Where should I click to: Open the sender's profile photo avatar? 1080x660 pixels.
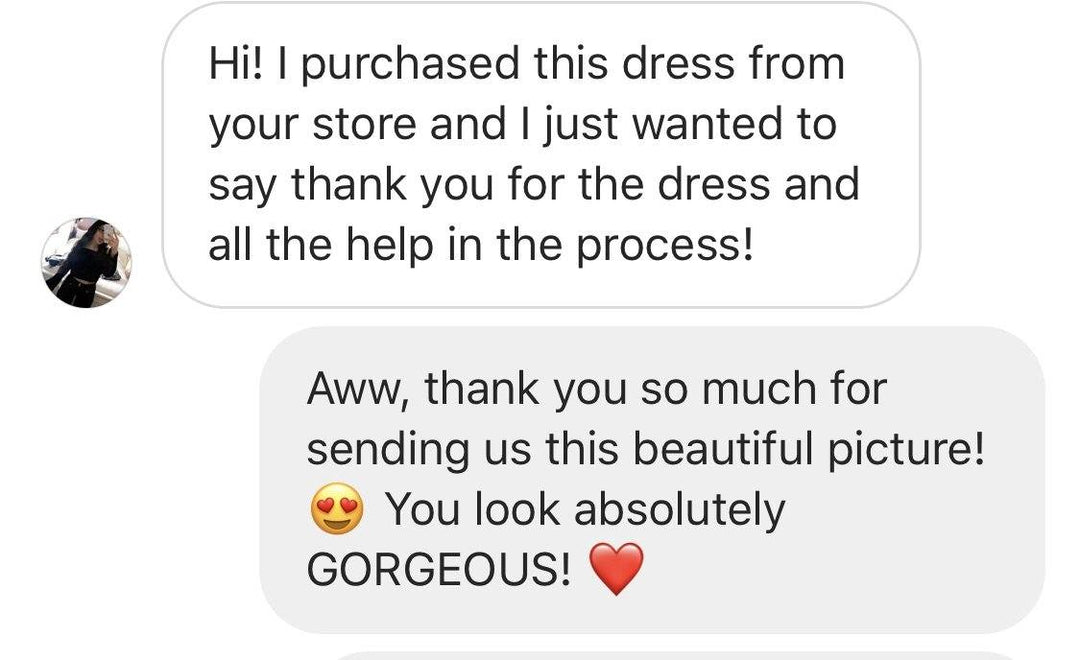[86, 262]
